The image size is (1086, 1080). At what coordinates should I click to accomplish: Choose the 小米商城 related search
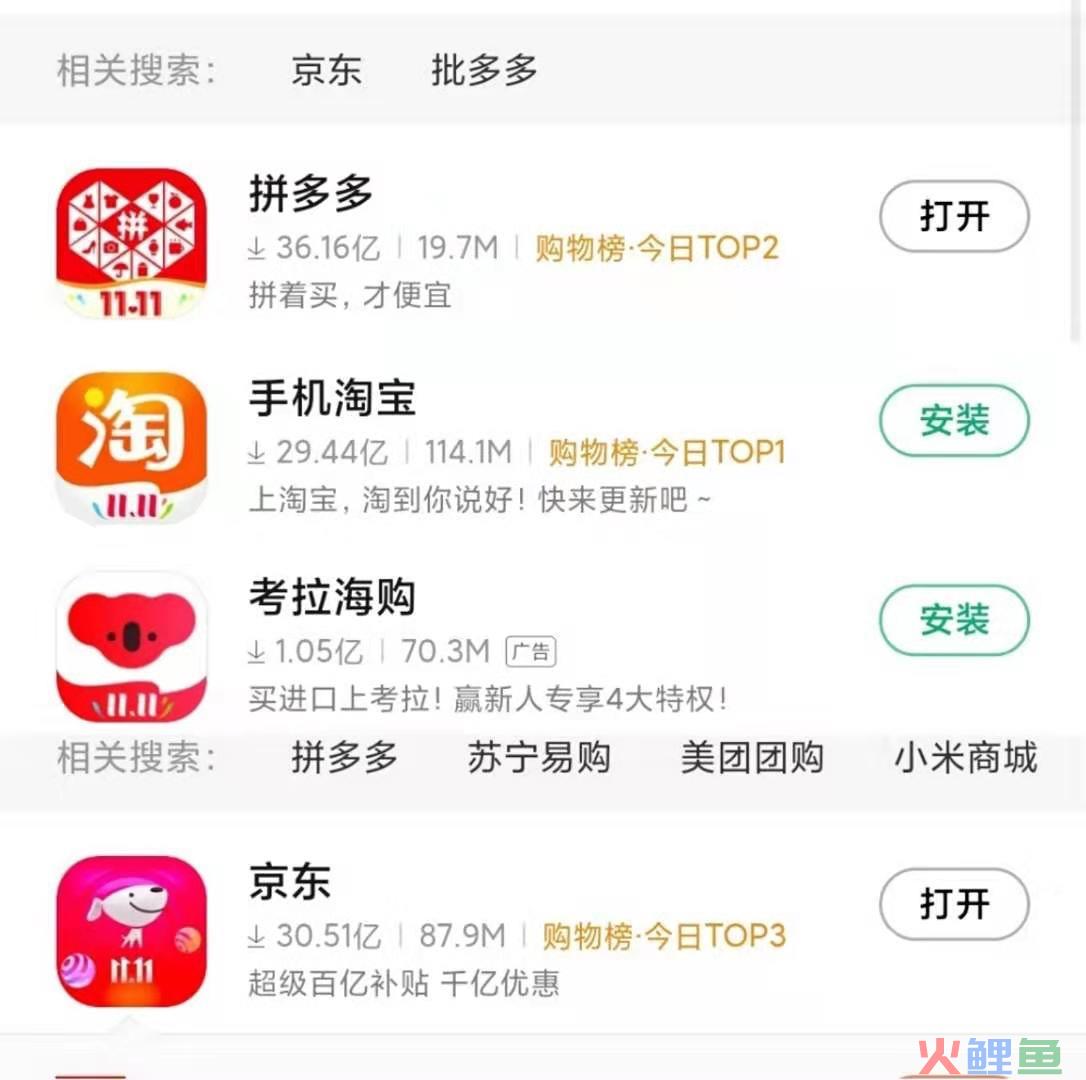965,758
